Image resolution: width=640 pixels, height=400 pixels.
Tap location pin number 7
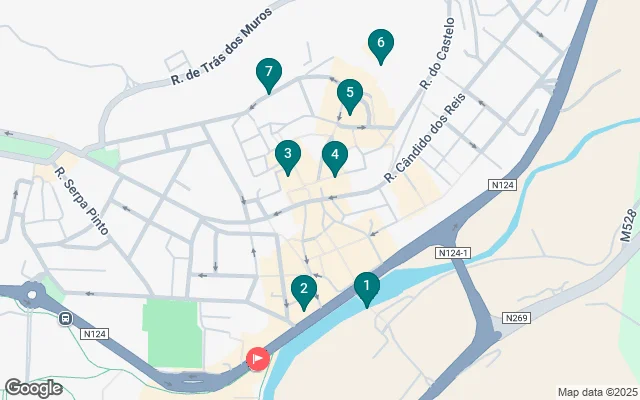tap(267, 73)
